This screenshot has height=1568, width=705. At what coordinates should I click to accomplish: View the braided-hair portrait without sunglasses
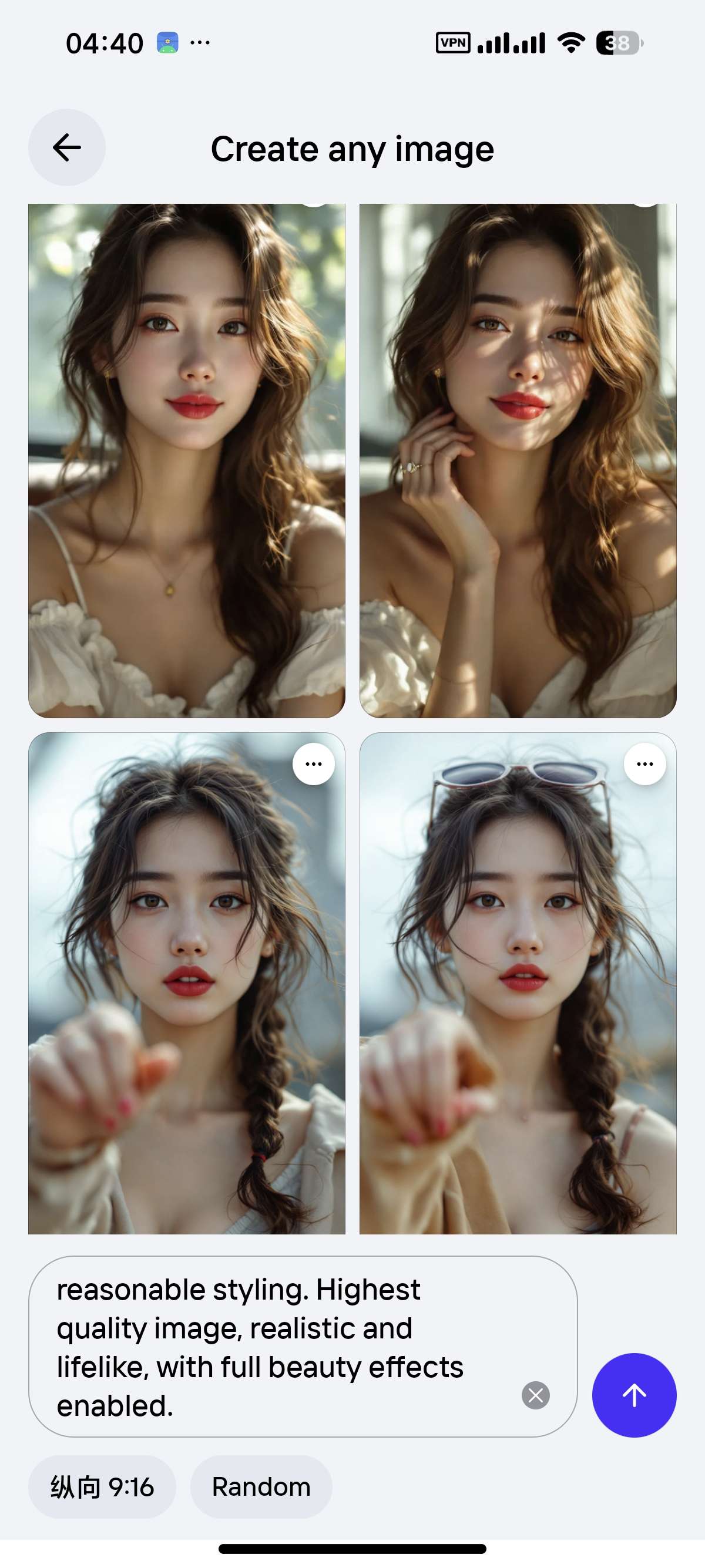186,984
